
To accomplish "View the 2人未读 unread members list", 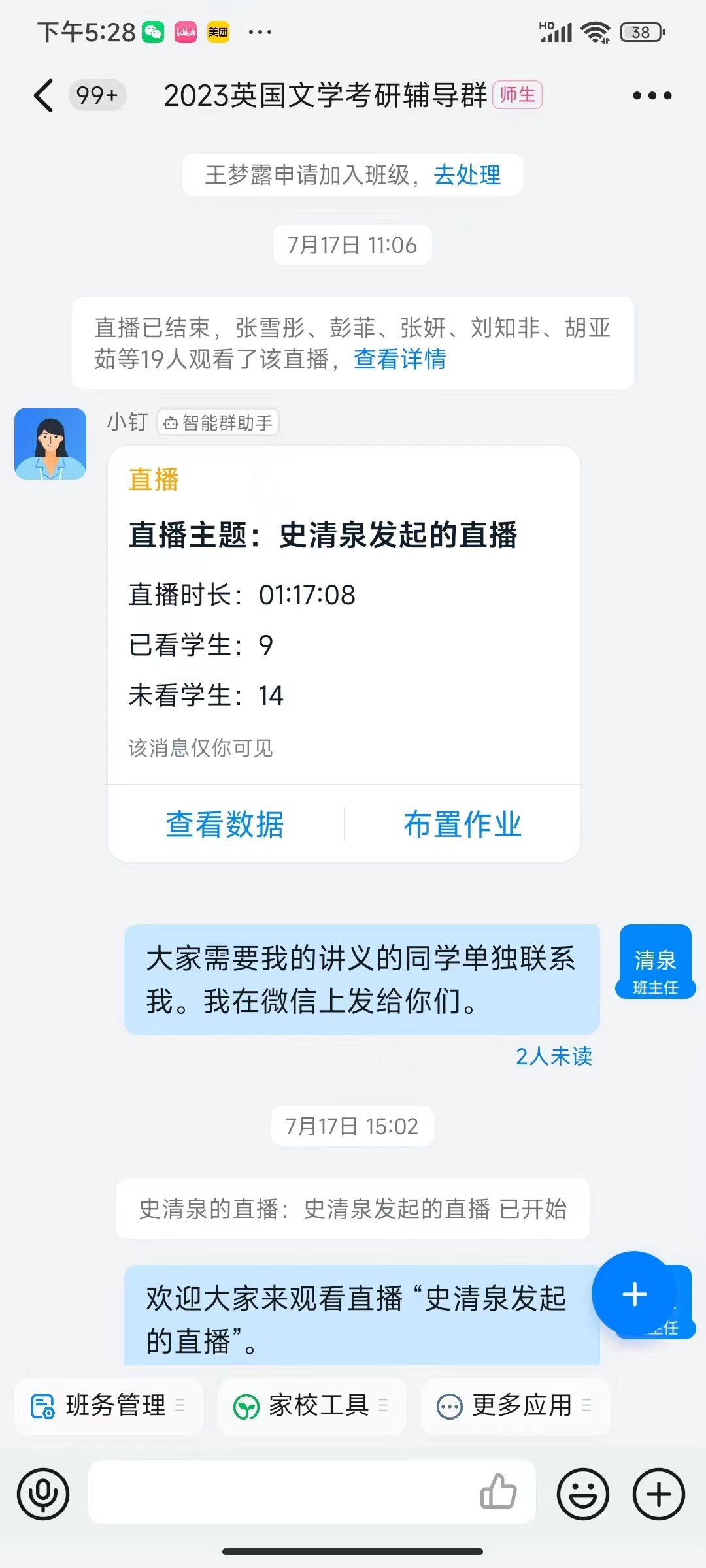I will pyautogui.click(x=553, y=1056).
